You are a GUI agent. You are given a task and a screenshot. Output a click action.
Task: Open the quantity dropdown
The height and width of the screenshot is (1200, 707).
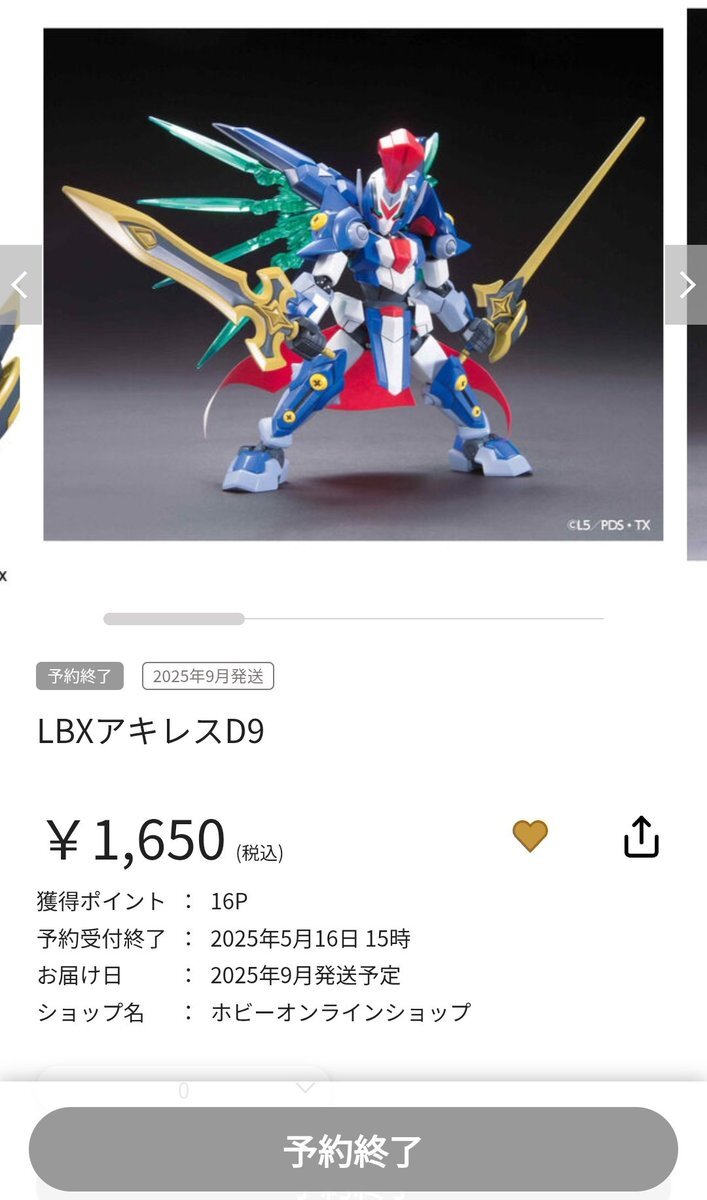click(x=305, y=1089)
